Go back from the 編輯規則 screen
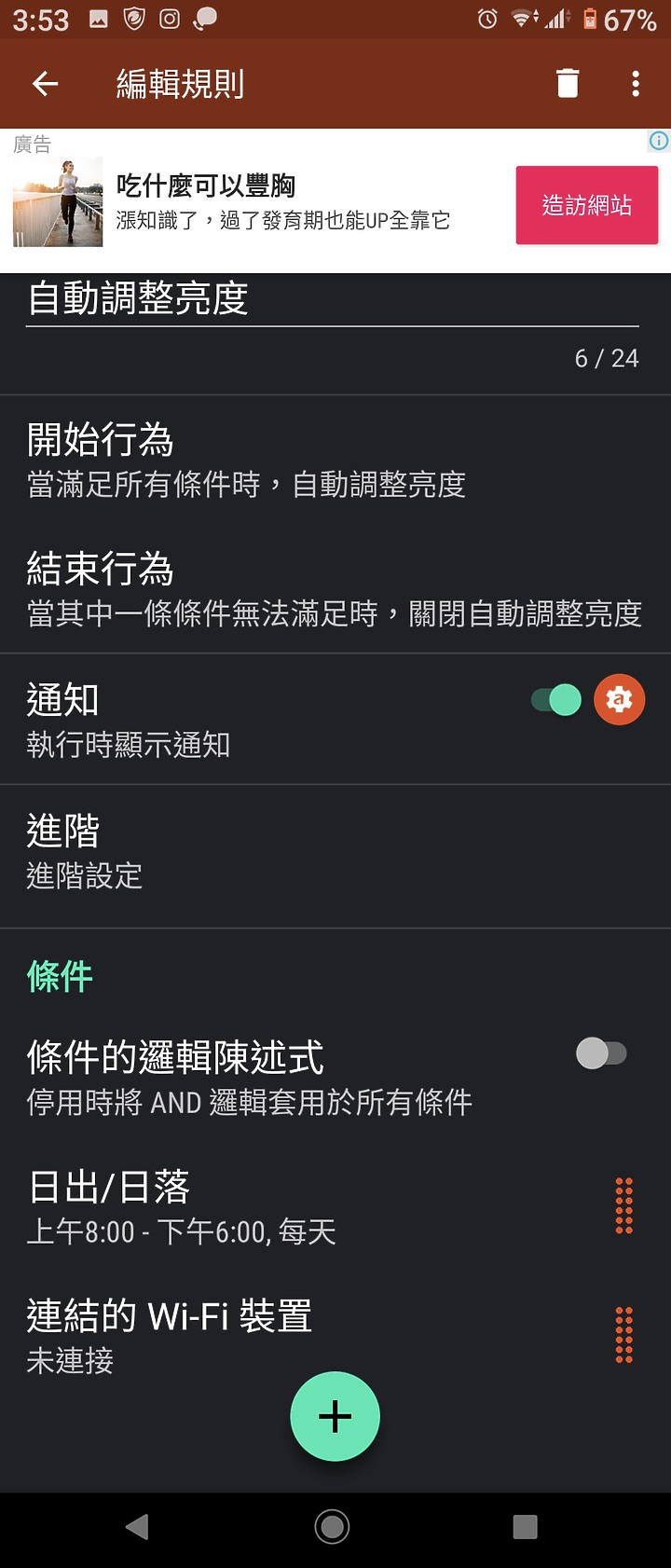Viewport: 671px width, 1568px height. [46, 84]
